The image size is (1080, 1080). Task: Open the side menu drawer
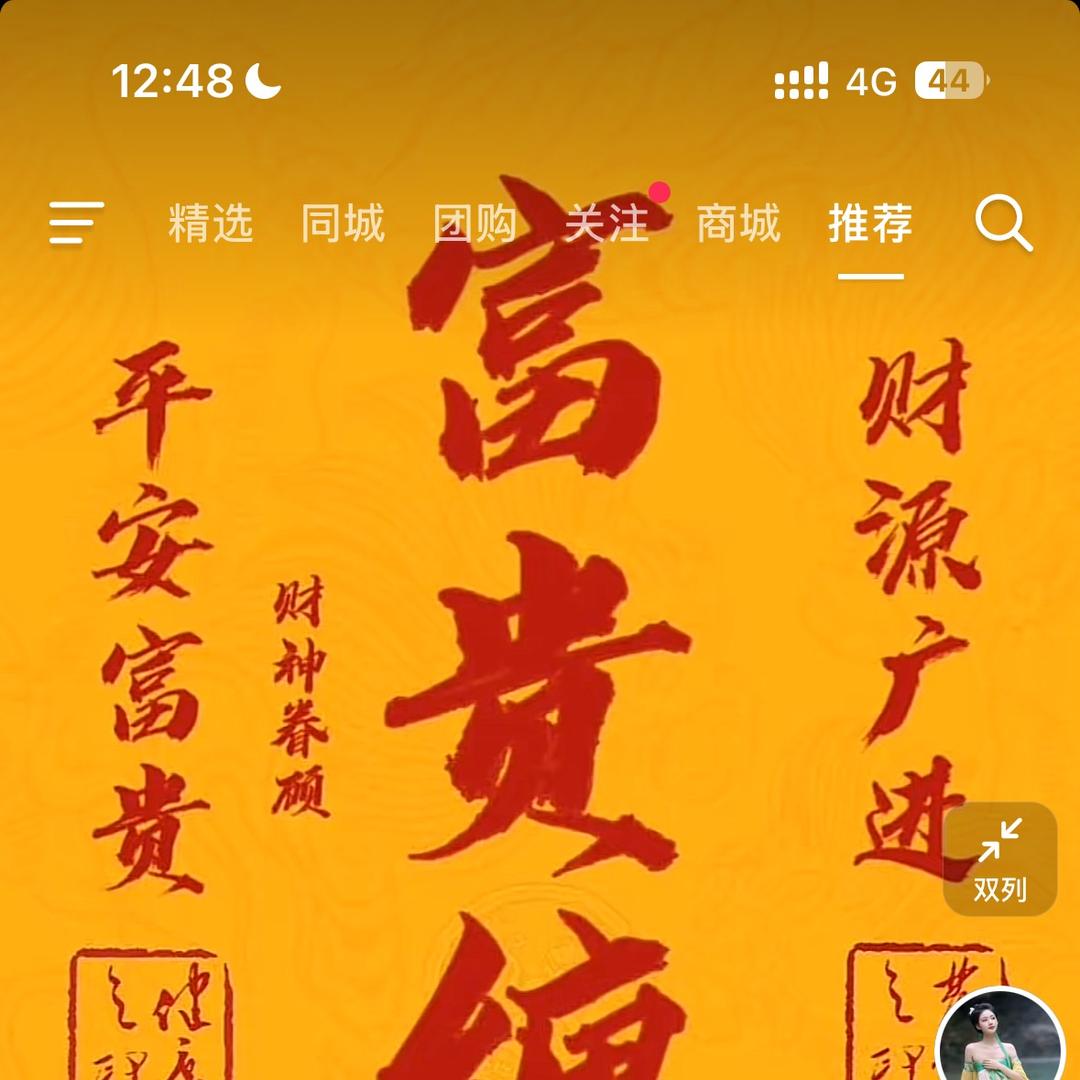77,222
